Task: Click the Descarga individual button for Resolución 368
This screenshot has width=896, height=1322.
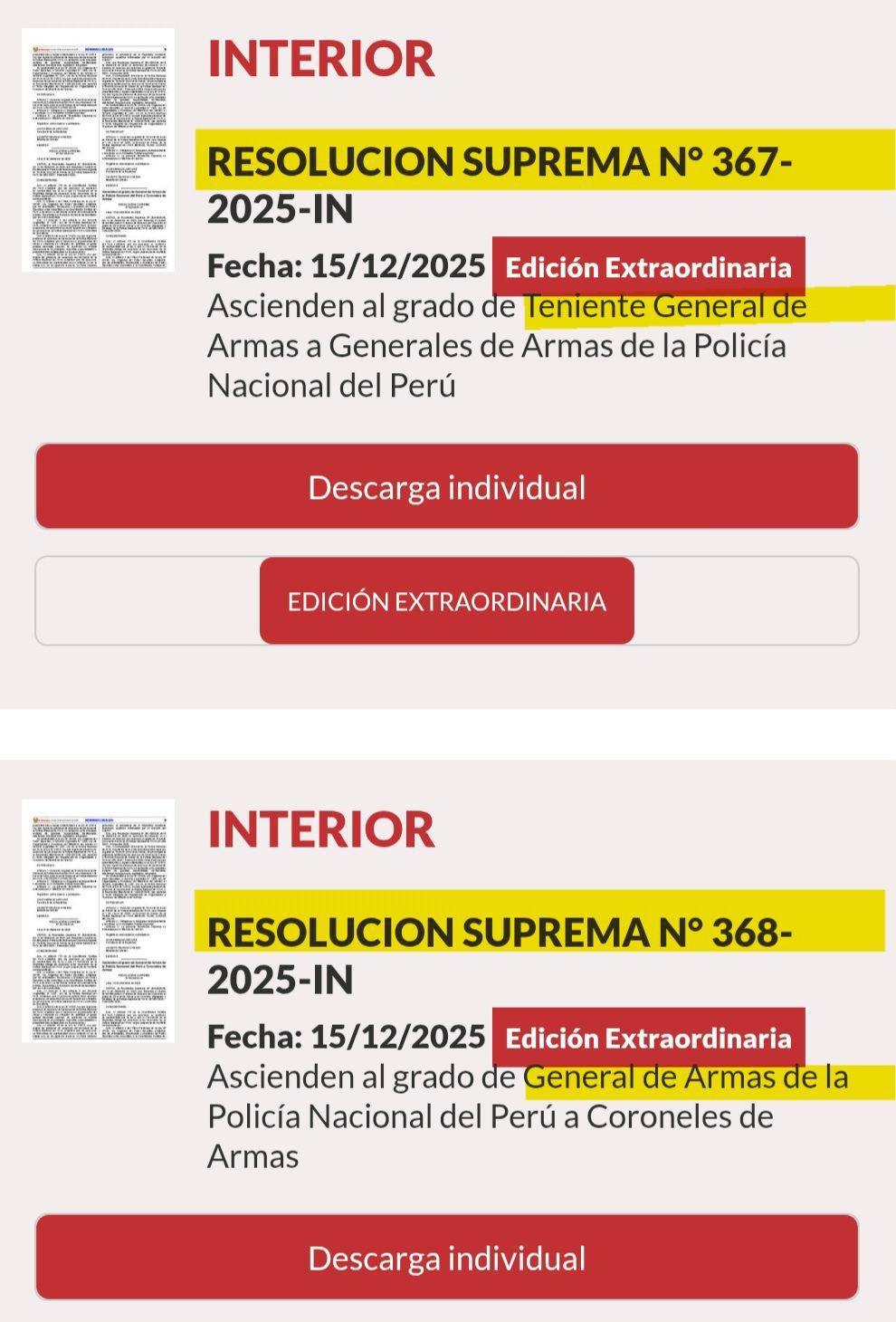Action: 447,1257
